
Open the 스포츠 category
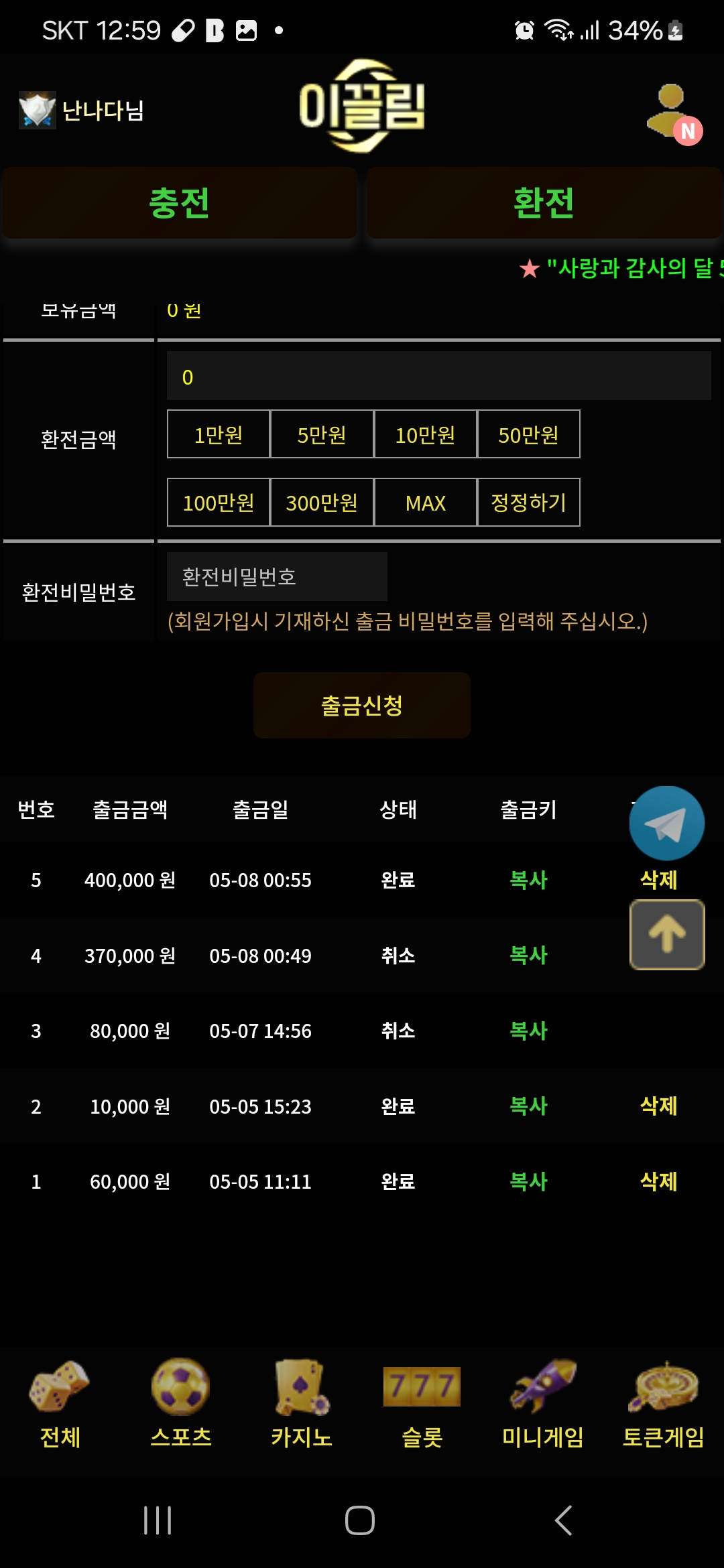coord(180,1402)
